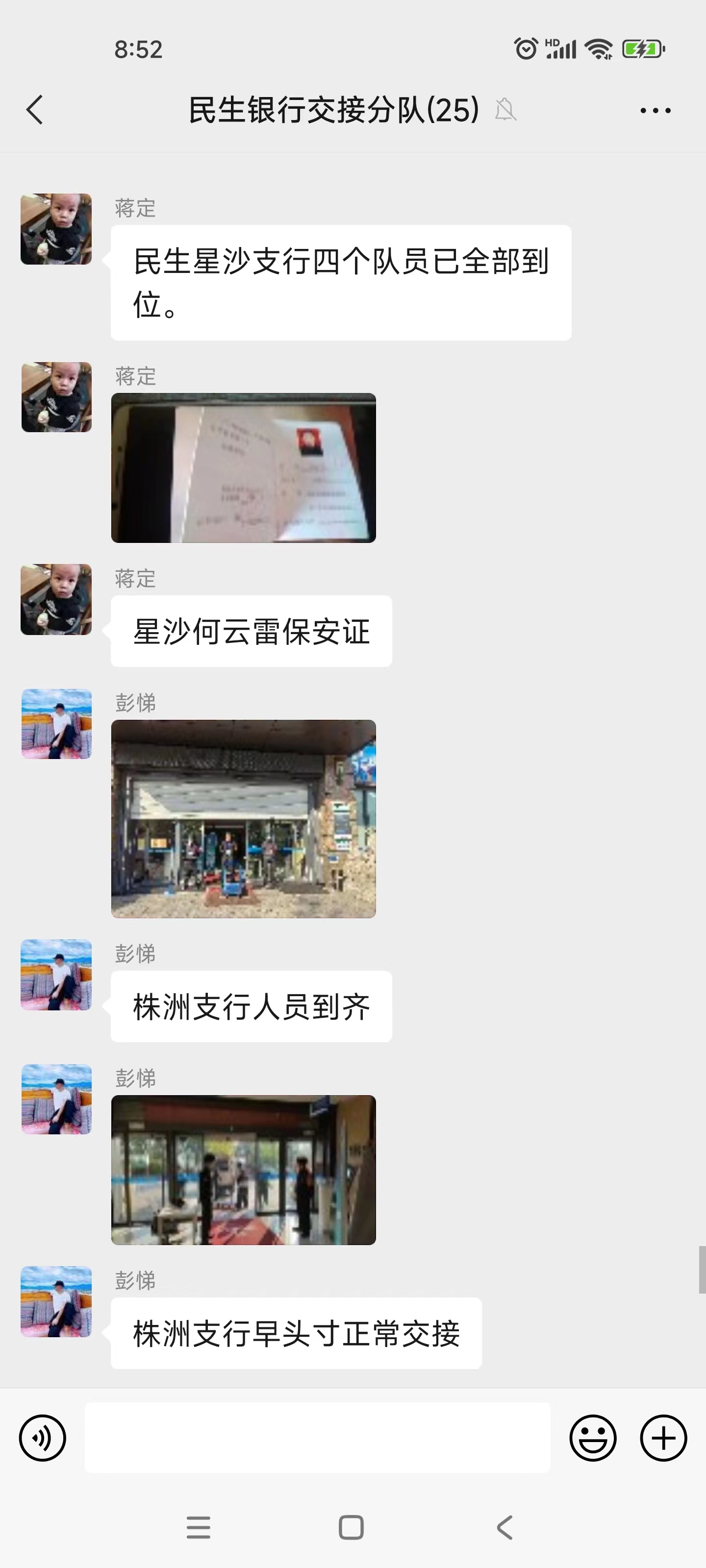Open 彭悌's avatar beside 株洲支行人员到齐

[x=56, y=975]
